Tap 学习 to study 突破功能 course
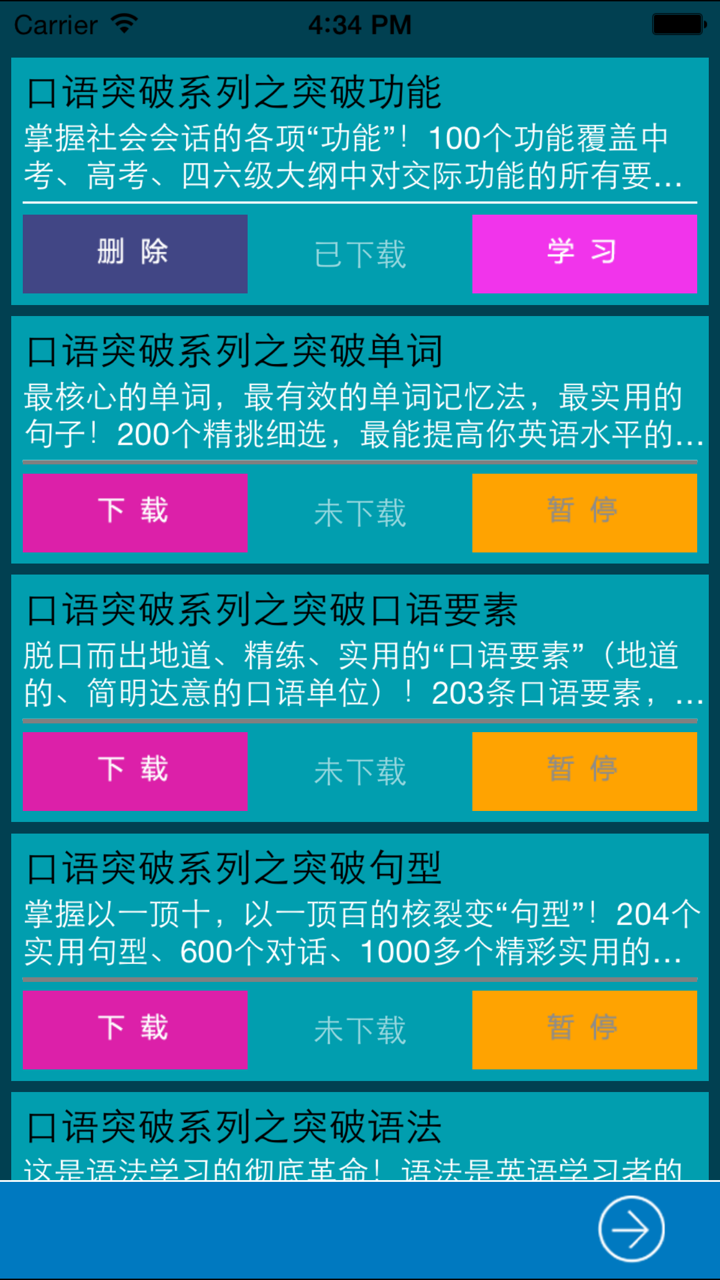The height and width of the screenshot is (1280, 720). [x=584, y=254]
